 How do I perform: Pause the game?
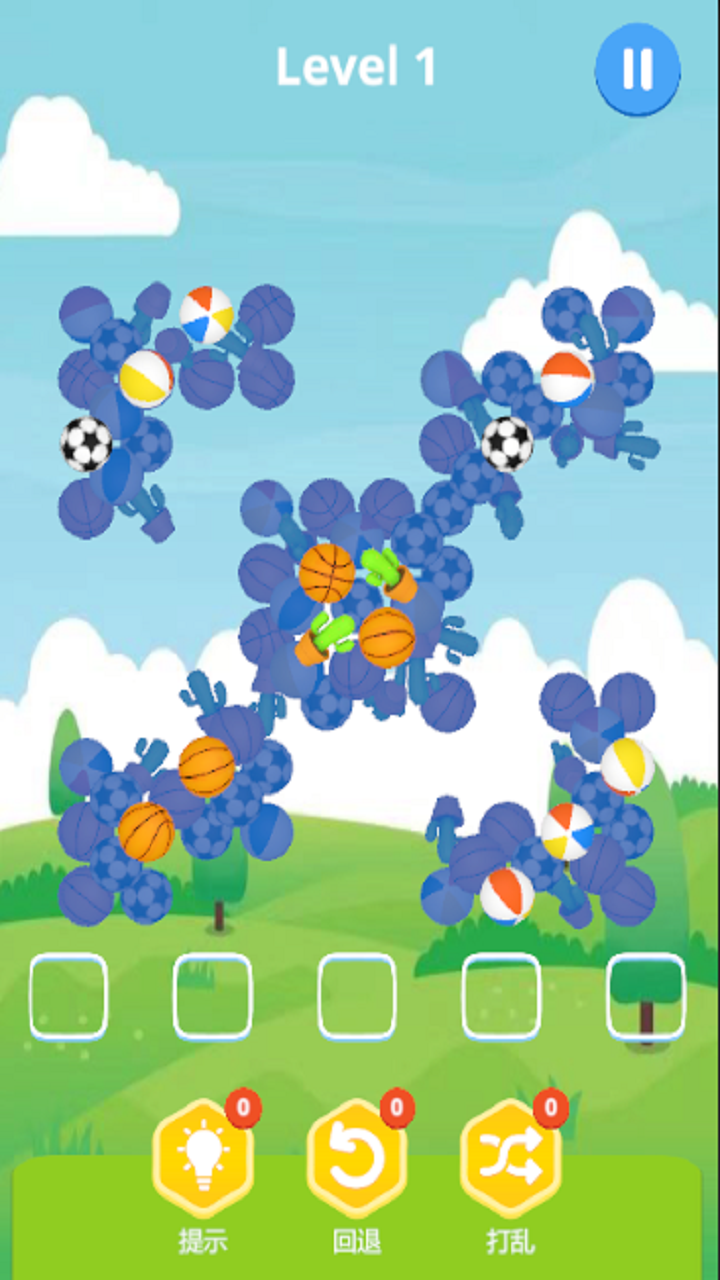pyautogui.click(x=637, y=69)
